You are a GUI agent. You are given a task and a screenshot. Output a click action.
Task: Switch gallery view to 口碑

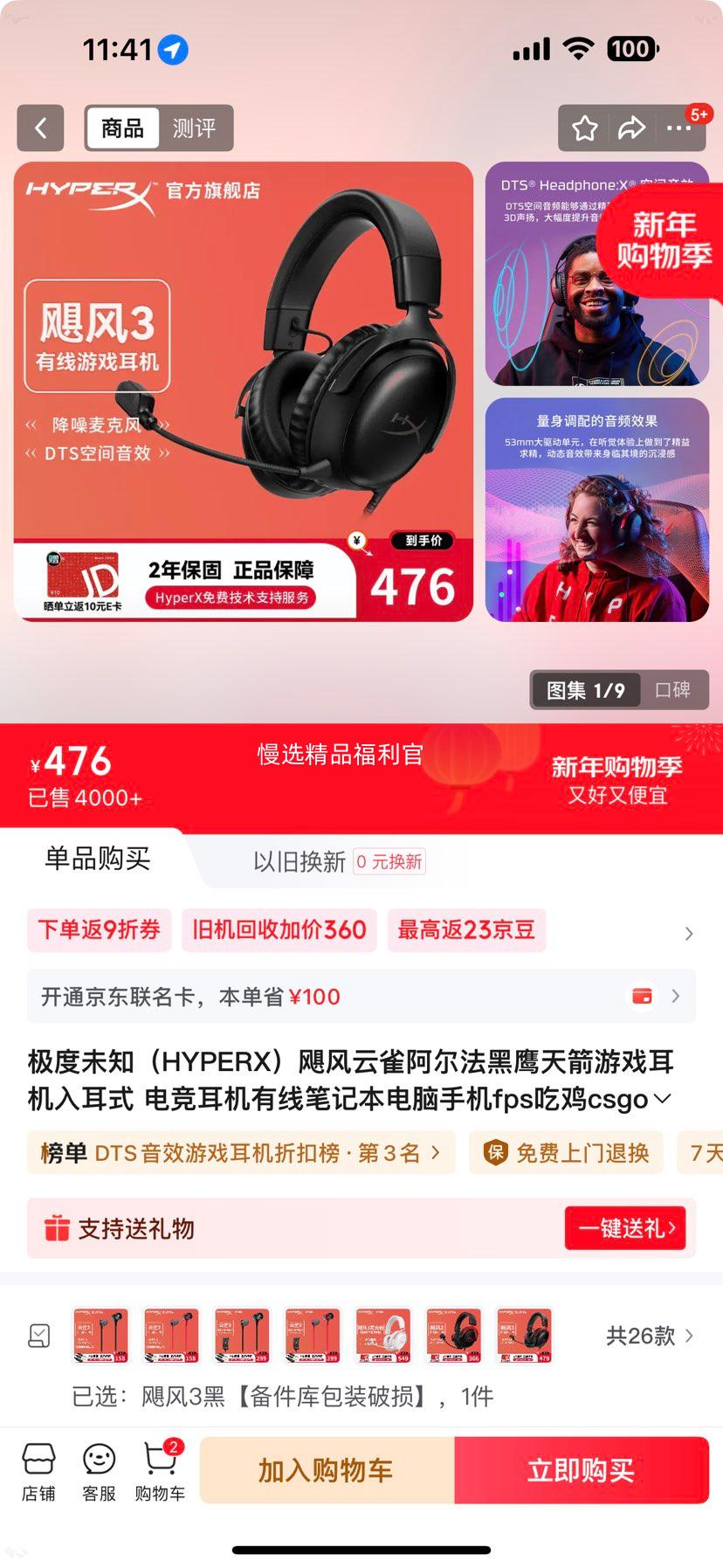tap(674, 689)
